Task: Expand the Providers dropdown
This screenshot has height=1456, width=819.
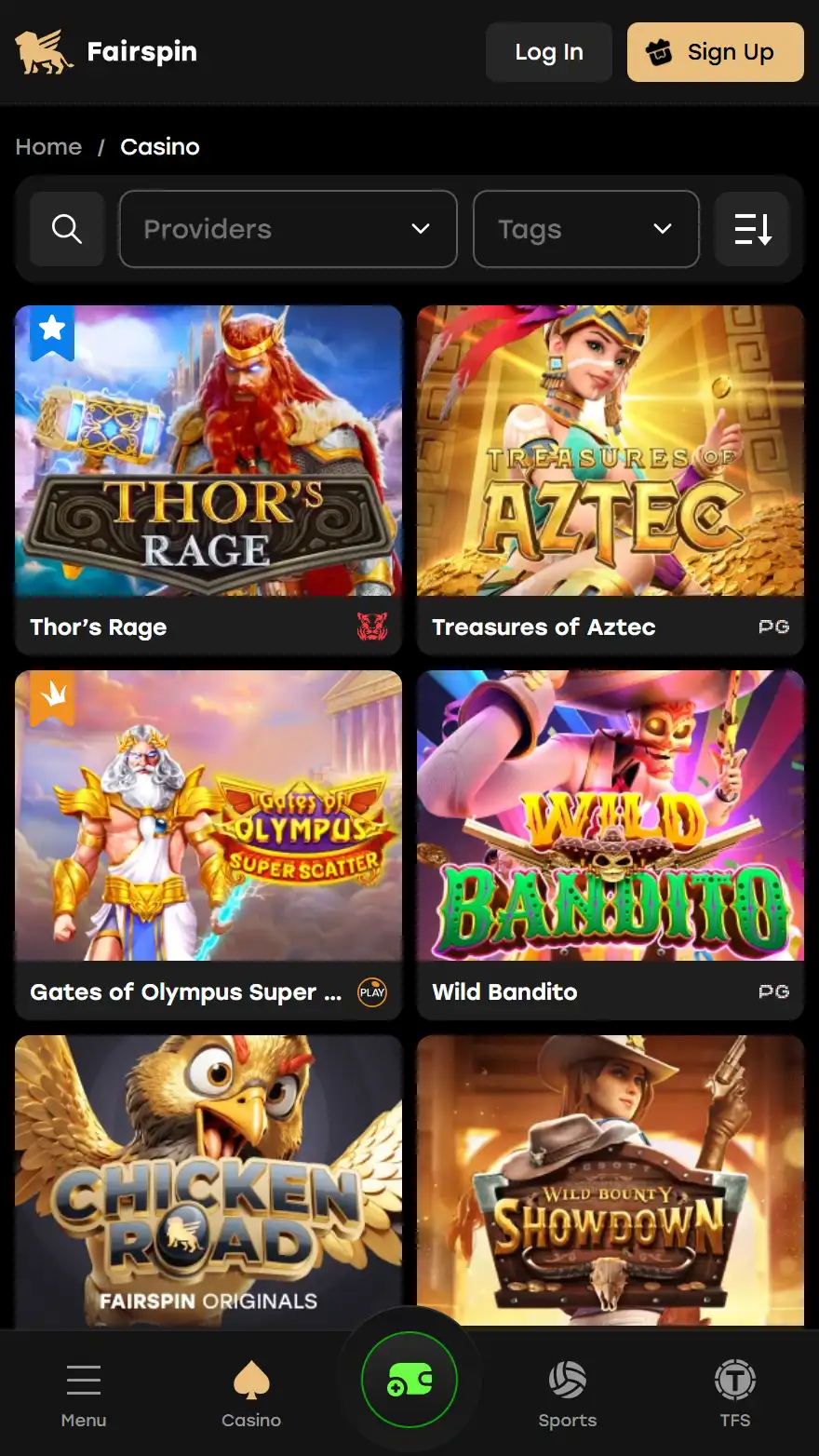Action: tap(289, 229)
